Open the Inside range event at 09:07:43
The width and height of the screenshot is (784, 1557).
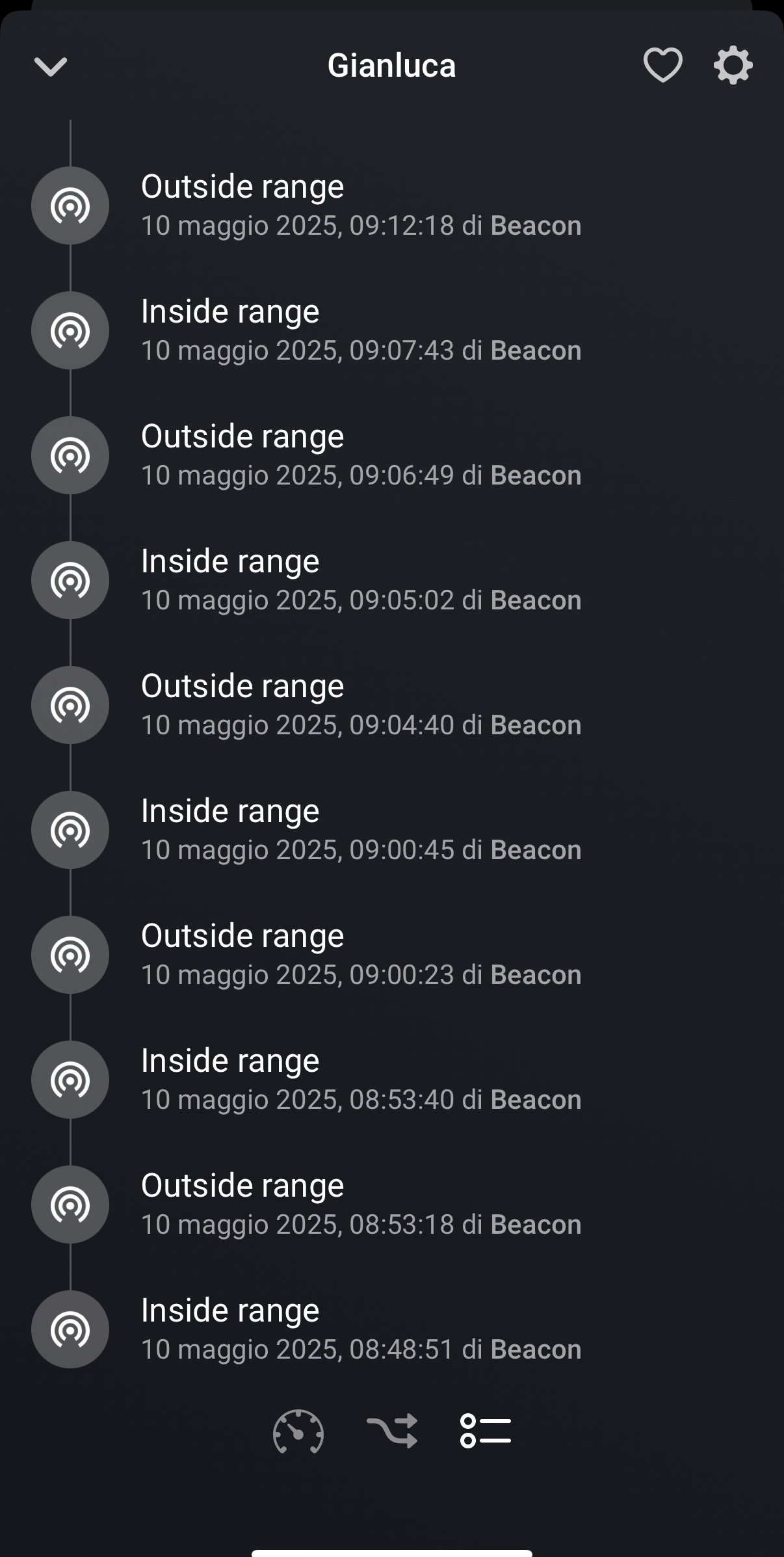coord(361,330)
